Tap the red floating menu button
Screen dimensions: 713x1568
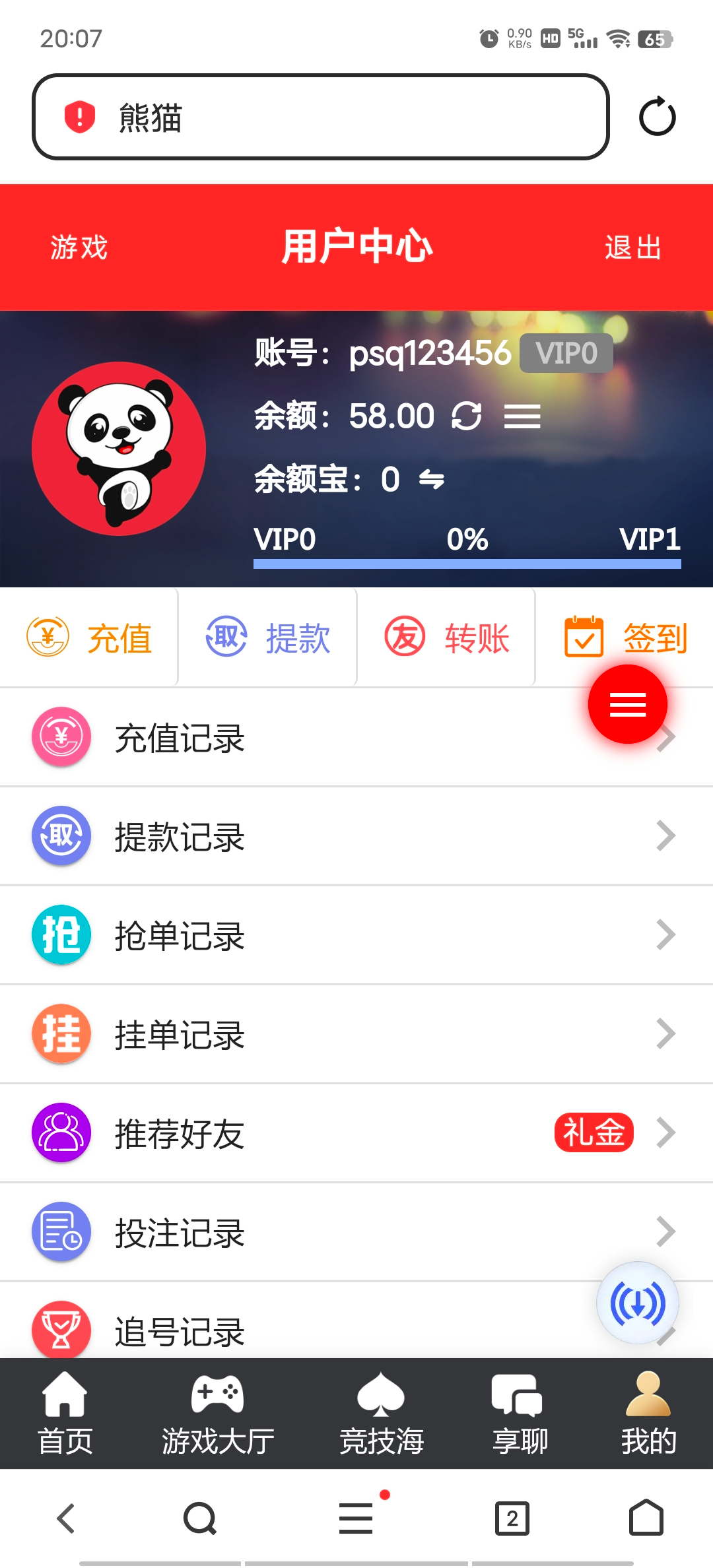point(627,704)
